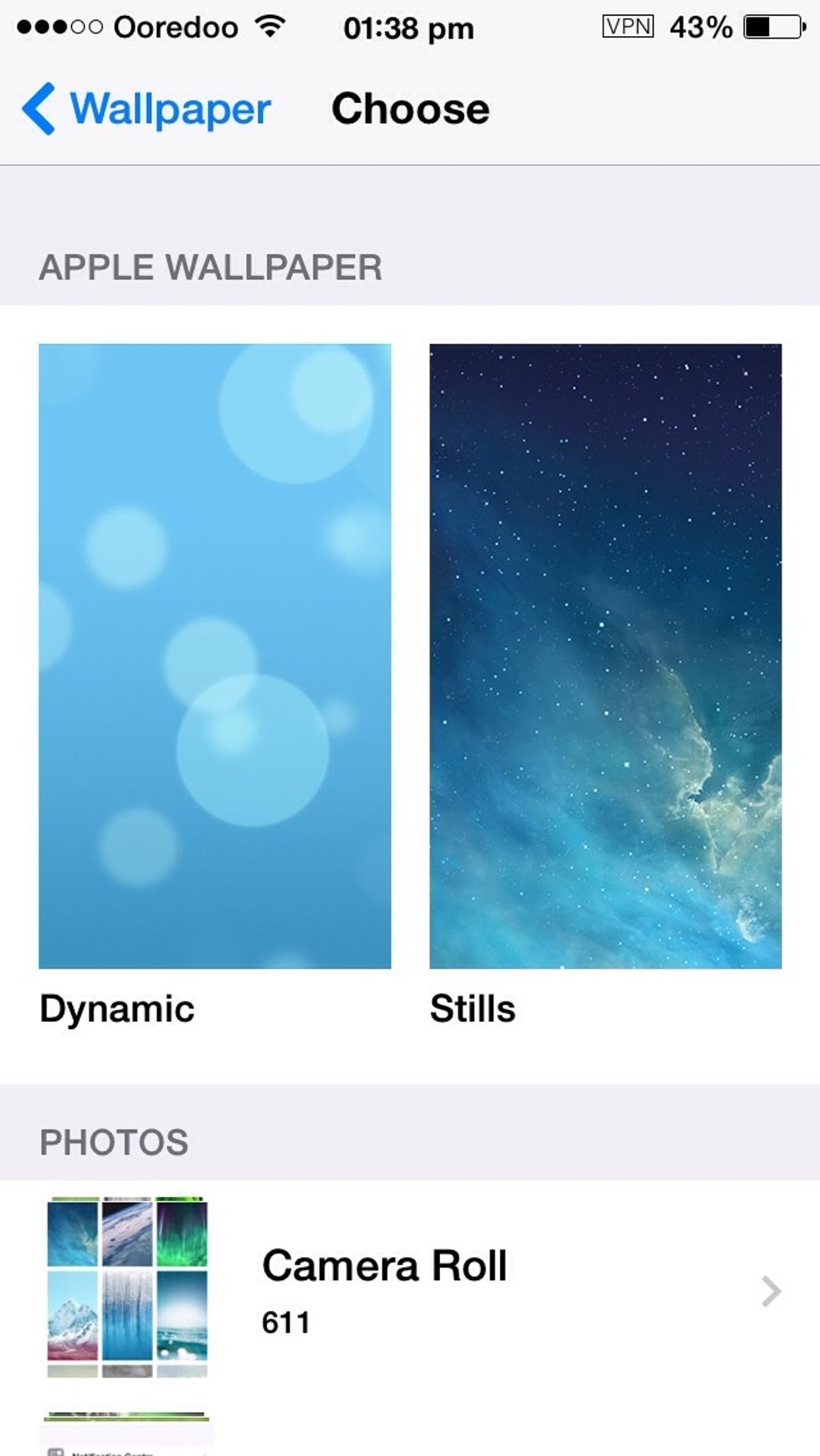The height and width of the screenshot is (1456, 820).
Task: Go back to Wallpaper settings
Action: (147, 109)
